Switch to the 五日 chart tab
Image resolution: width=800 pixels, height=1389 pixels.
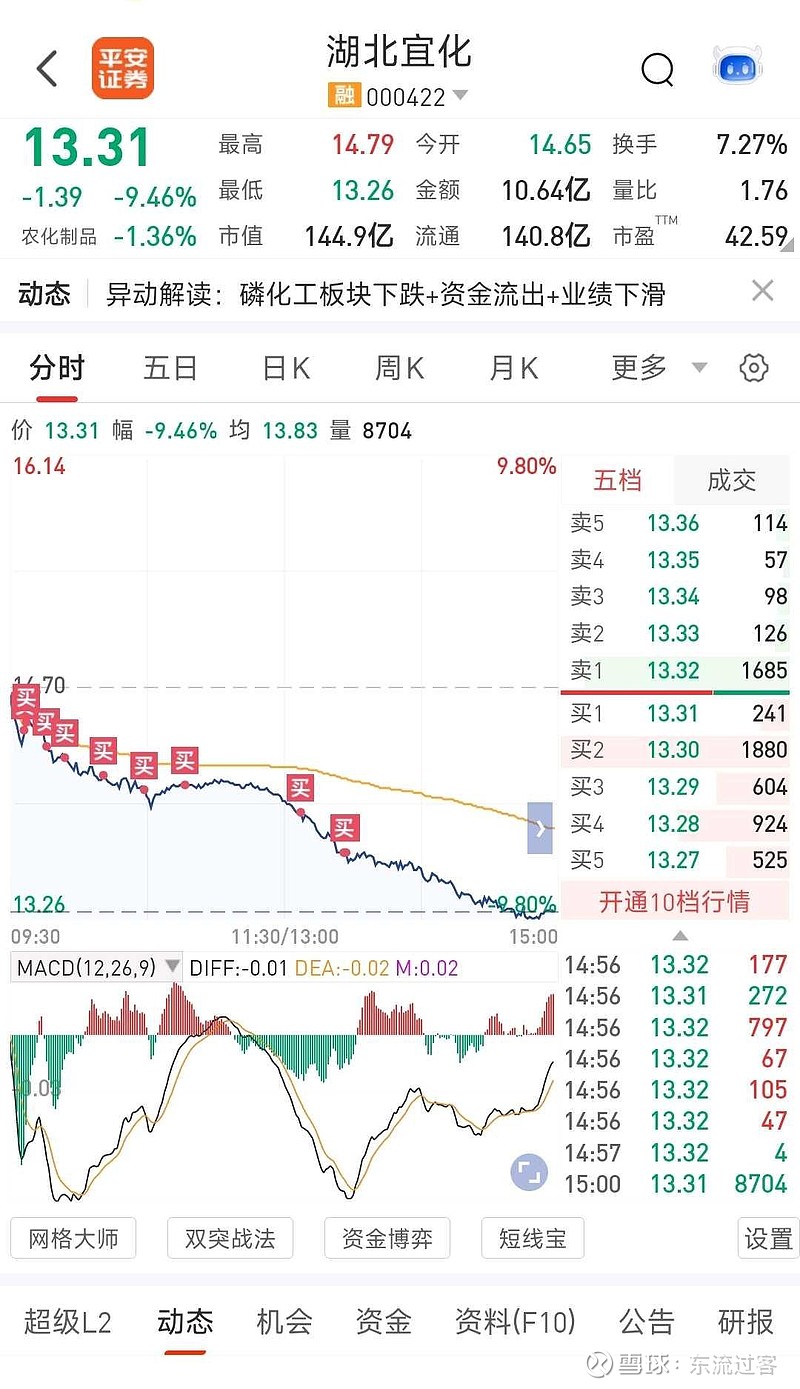pyautogui.click(x=170, y=368)
